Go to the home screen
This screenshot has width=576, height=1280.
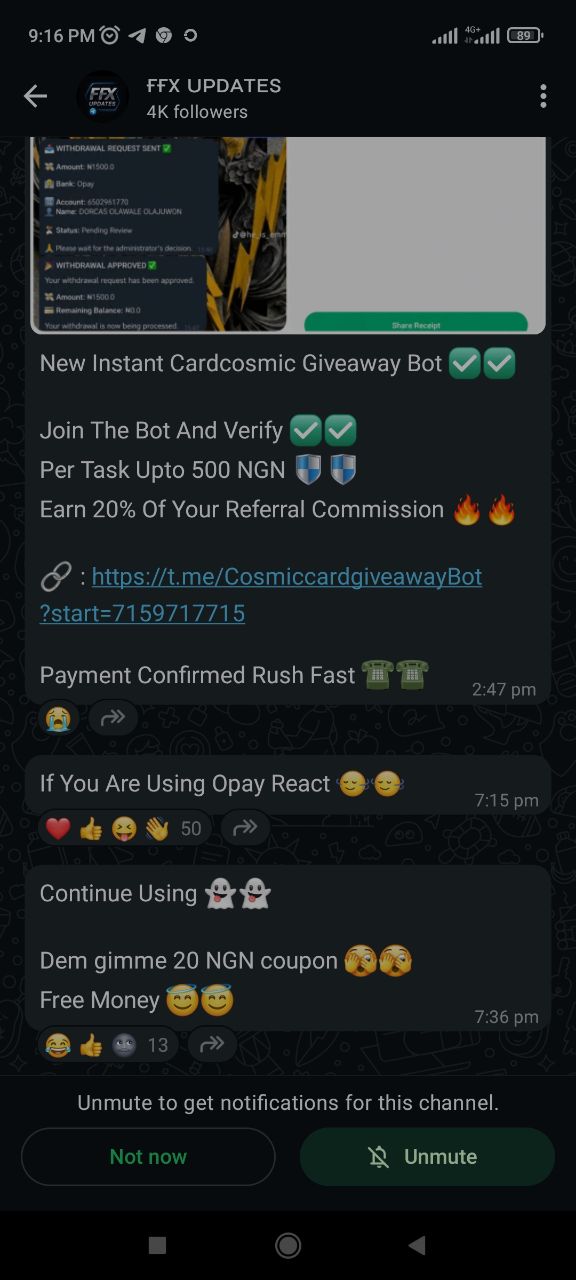(x=288, y=1245)
